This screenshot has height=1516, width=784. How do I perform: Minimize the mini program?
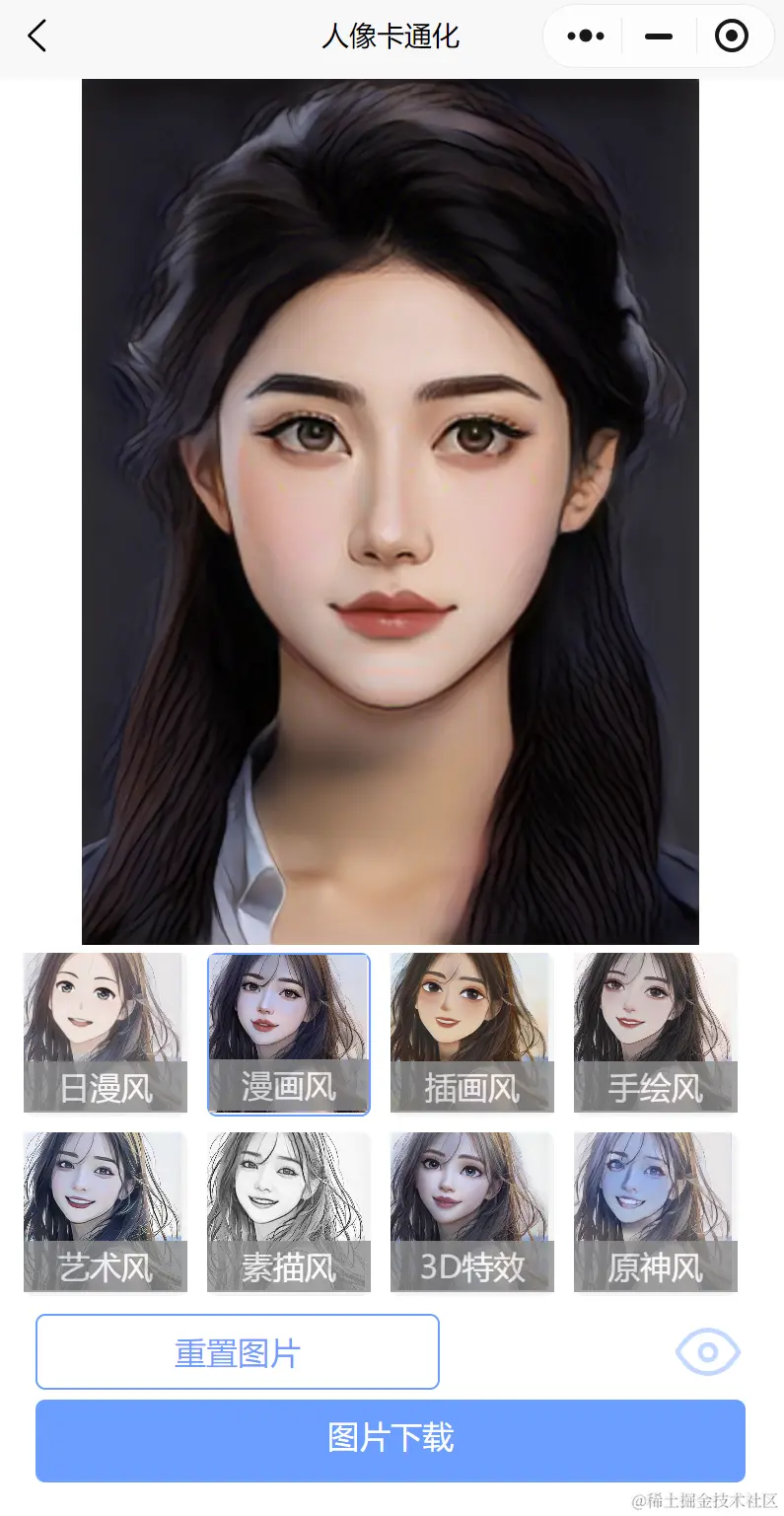pyautogui.click(x=658, y=36)
